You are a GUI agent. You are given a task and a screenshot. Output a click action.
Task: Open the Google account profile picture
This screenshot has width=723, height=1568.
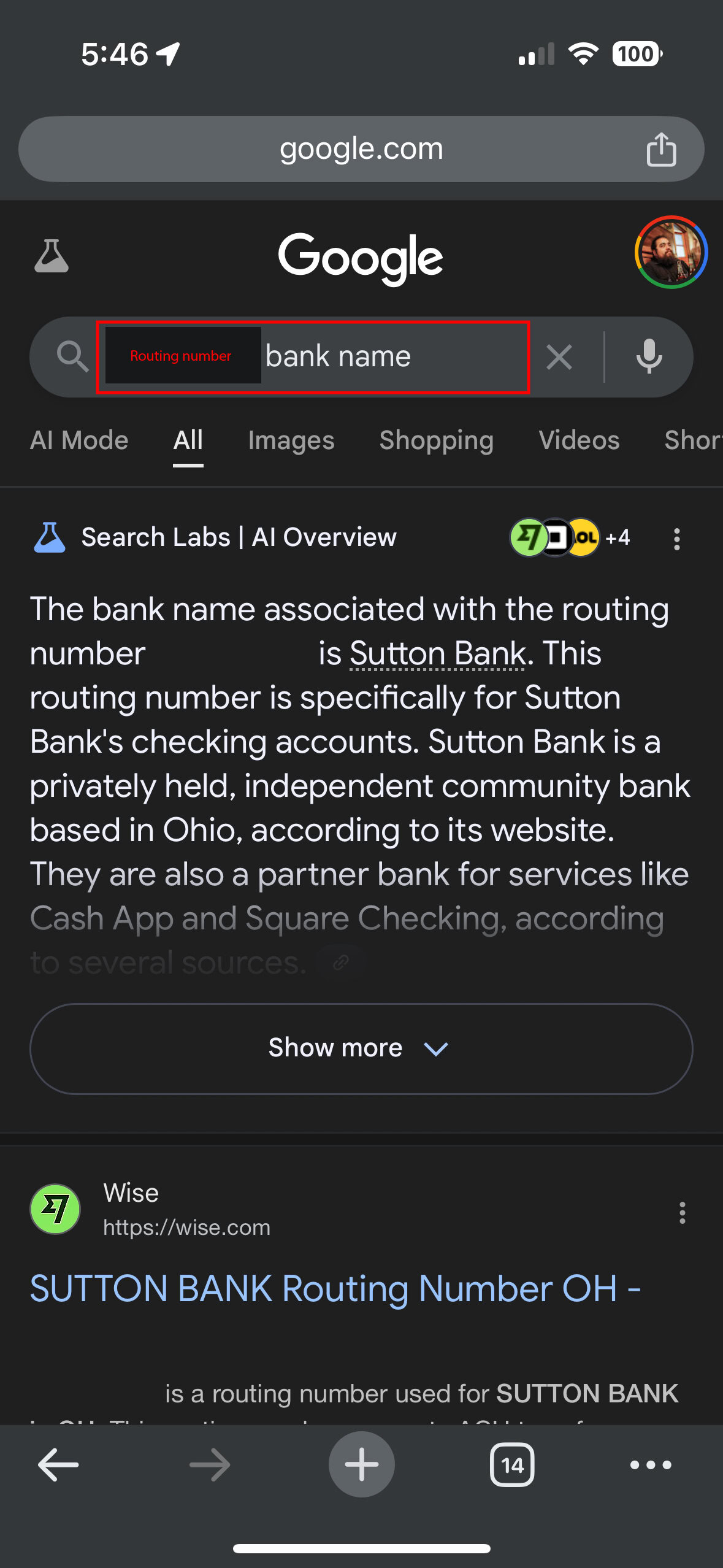(x=671, y=252)
